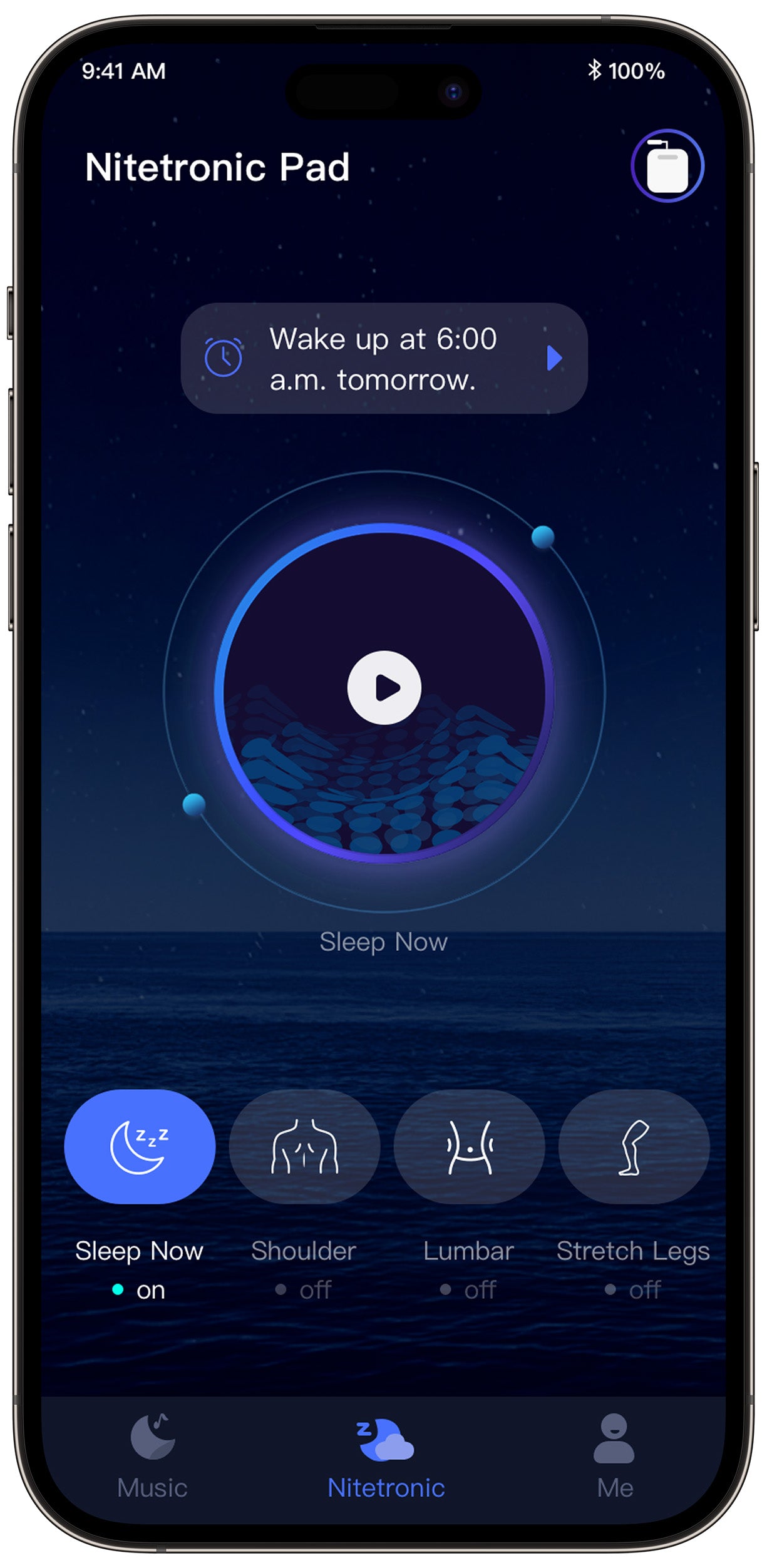This screenshot has height=1568, width=767.
Task: Select the Shoulder mode
Action: pos(304,1147)
